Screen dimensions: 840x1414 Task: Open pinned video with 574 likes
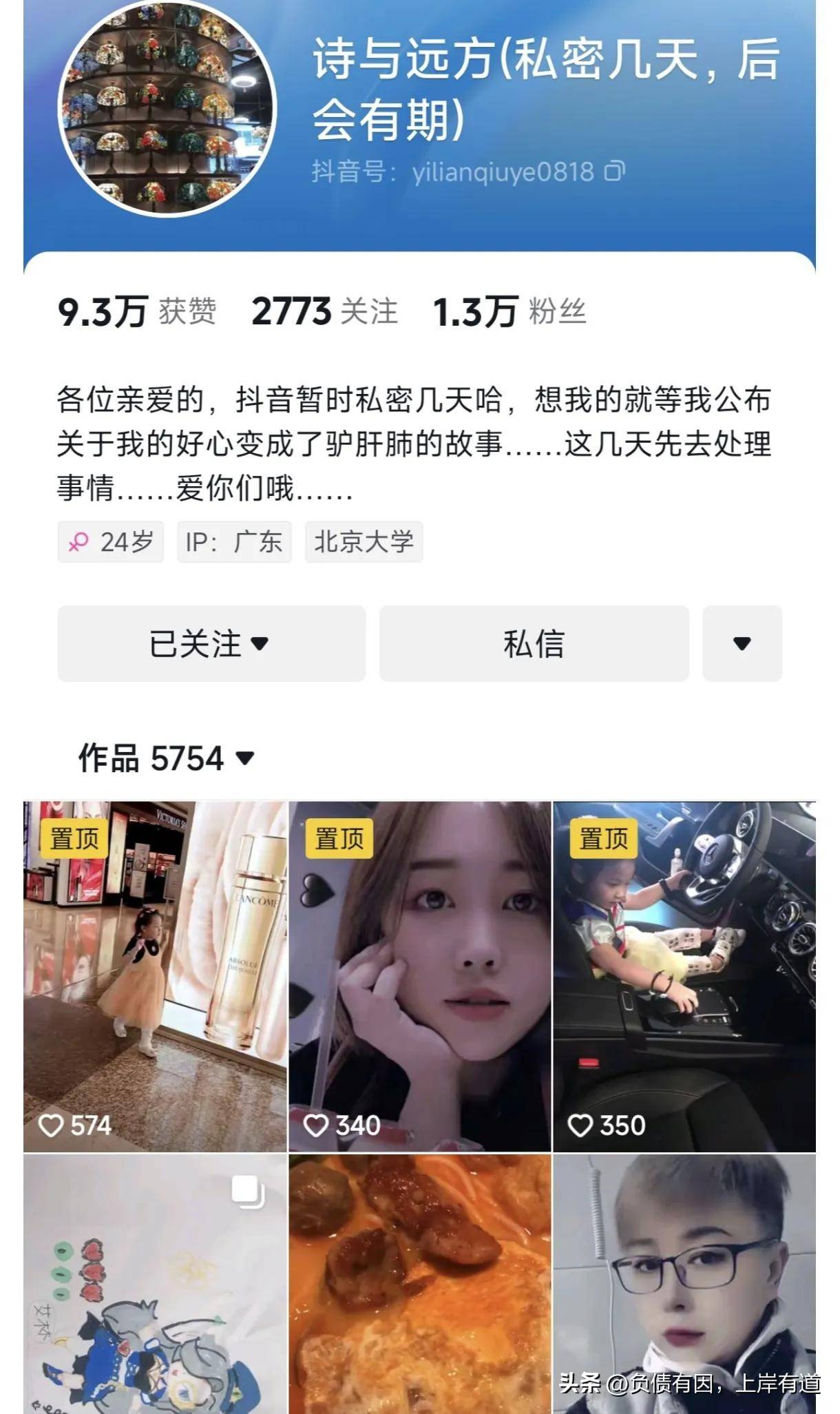pos(155,975)
